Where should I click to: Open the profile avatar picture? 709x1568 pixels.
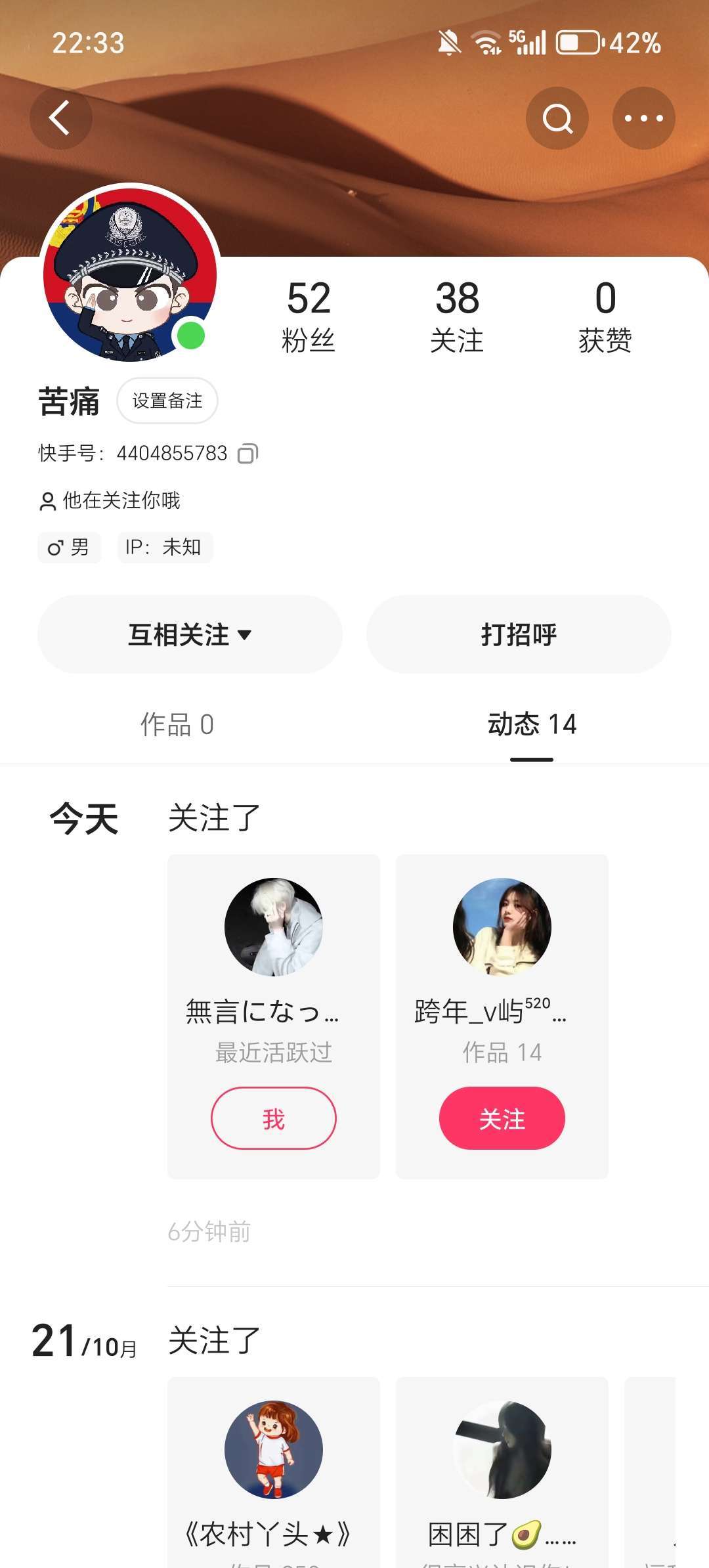(x=129, y=273)
